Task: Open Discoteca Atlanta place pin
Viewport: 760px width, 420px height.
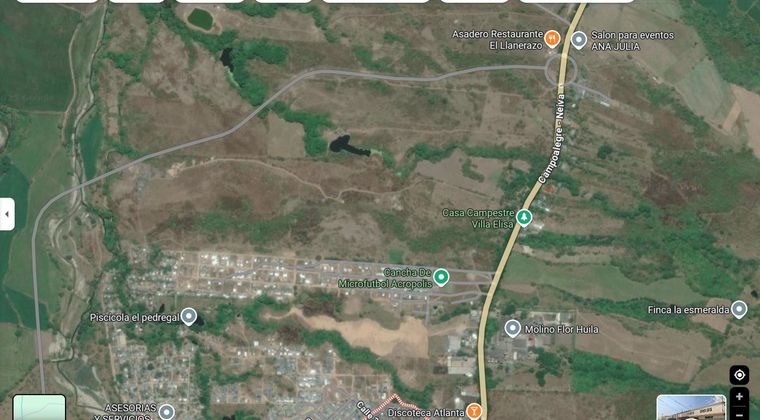Action: (474, 410)
